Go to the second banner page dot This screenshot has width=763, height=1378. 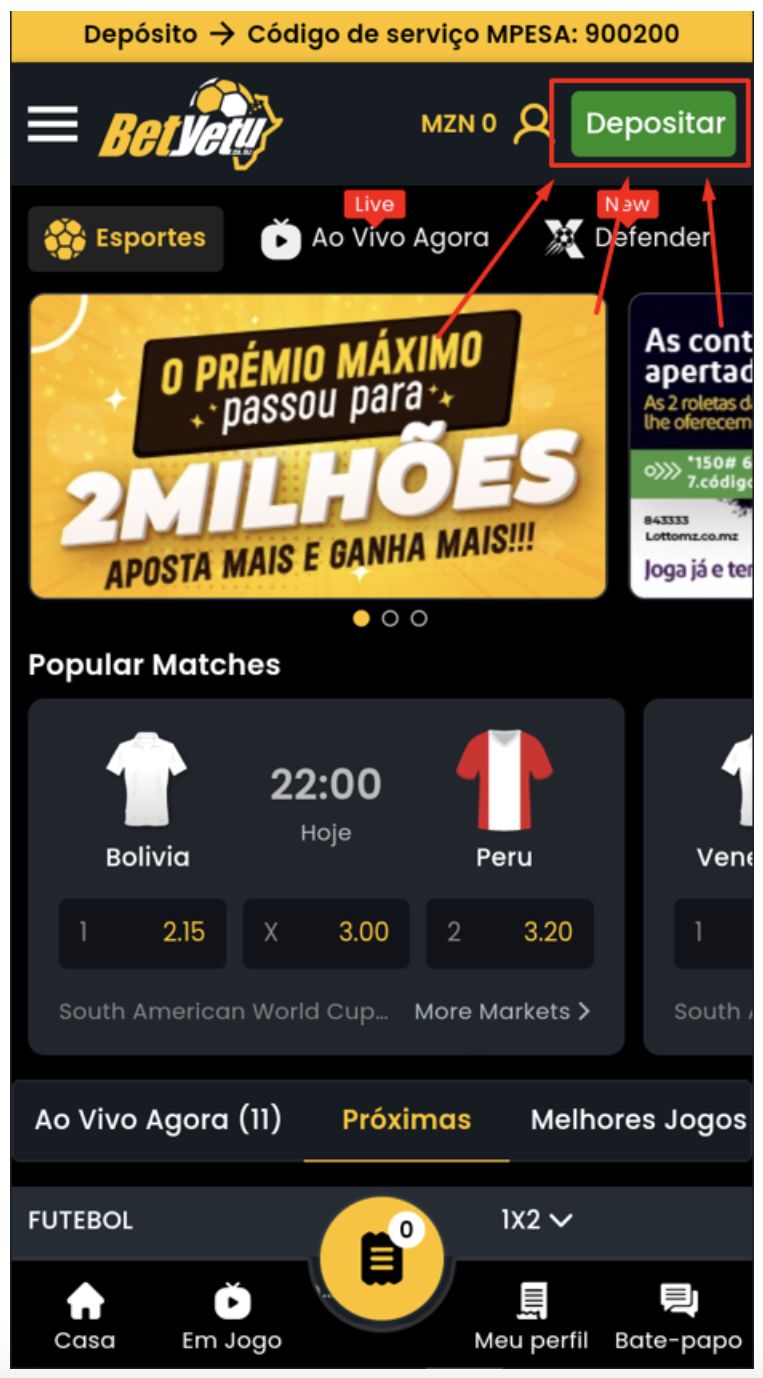tap(390, 619)
